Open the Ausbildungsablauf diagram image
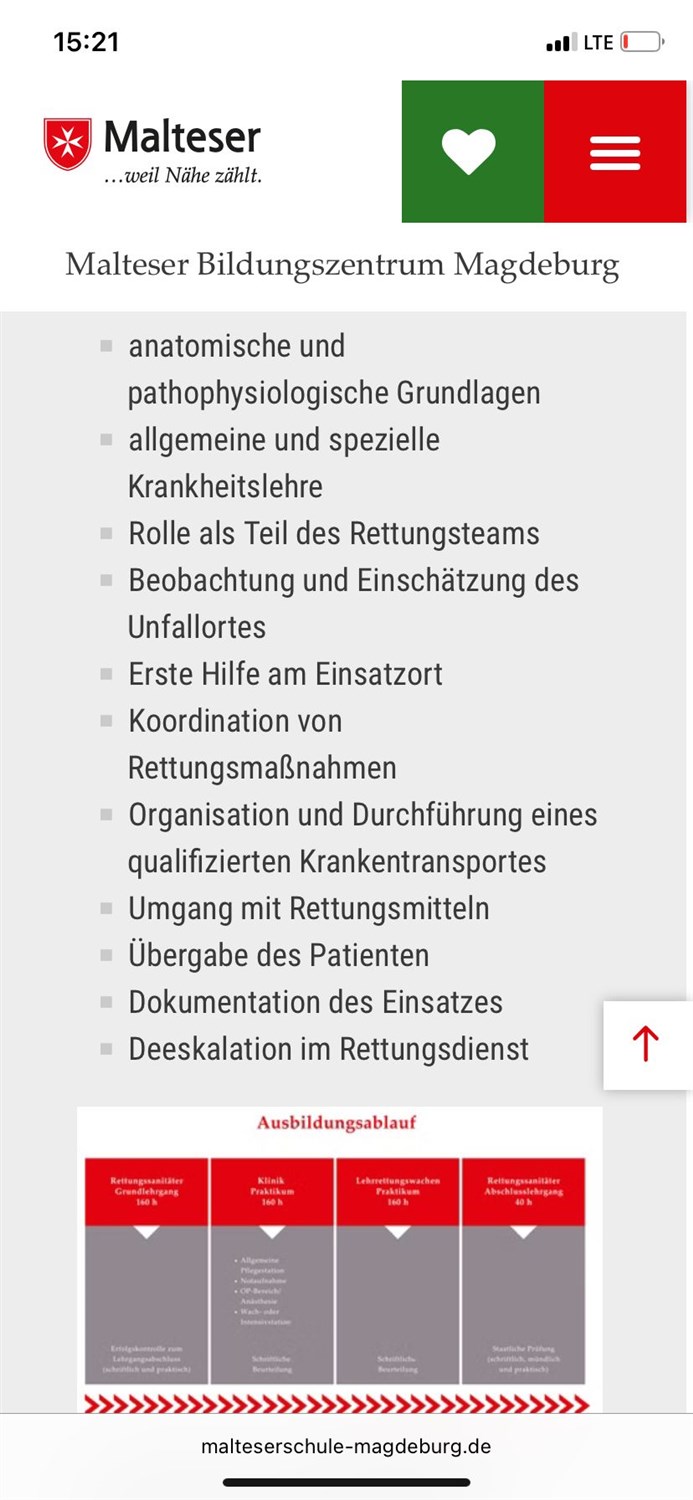The image size is (693, 1500). [339, 1260]
